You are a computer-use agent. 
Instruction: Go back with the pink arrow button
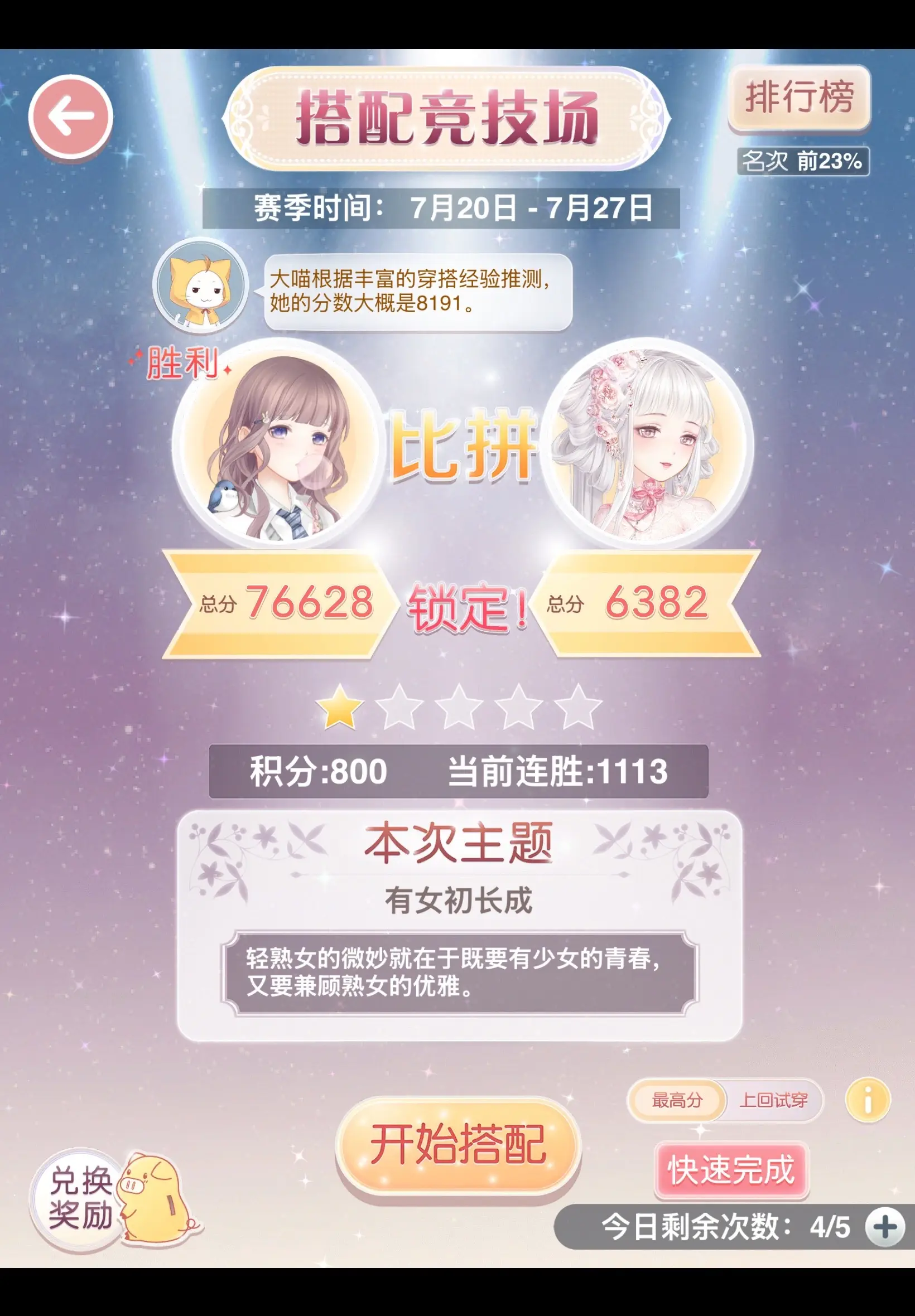(x=70, y=117)
